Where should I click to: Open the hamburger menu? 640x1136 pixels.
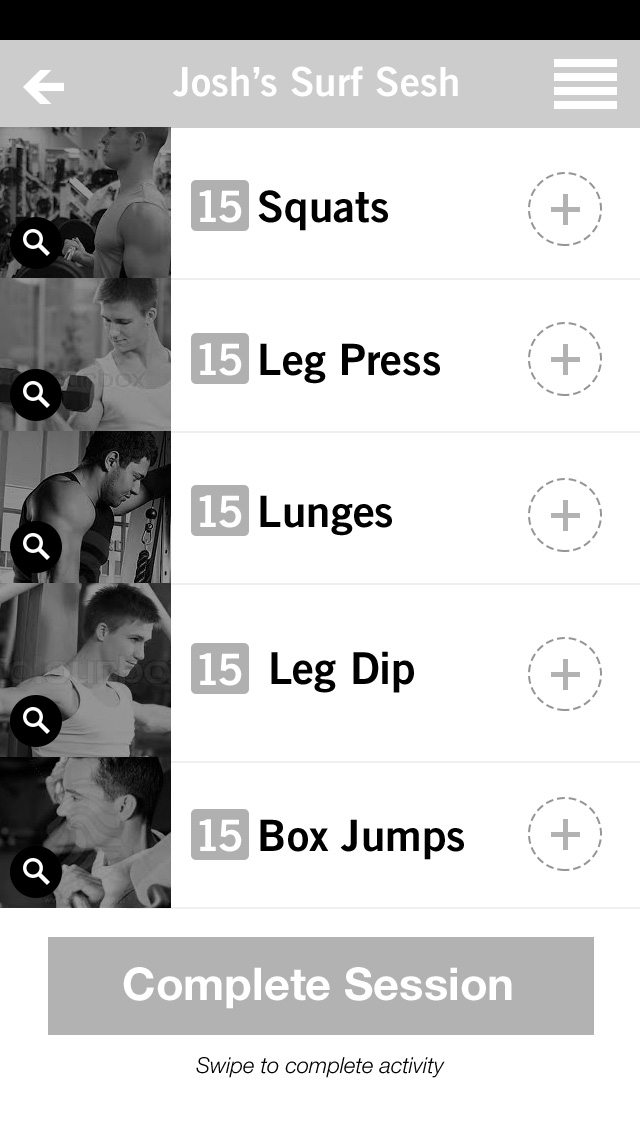pyautogui.click(x=585, y=84)
